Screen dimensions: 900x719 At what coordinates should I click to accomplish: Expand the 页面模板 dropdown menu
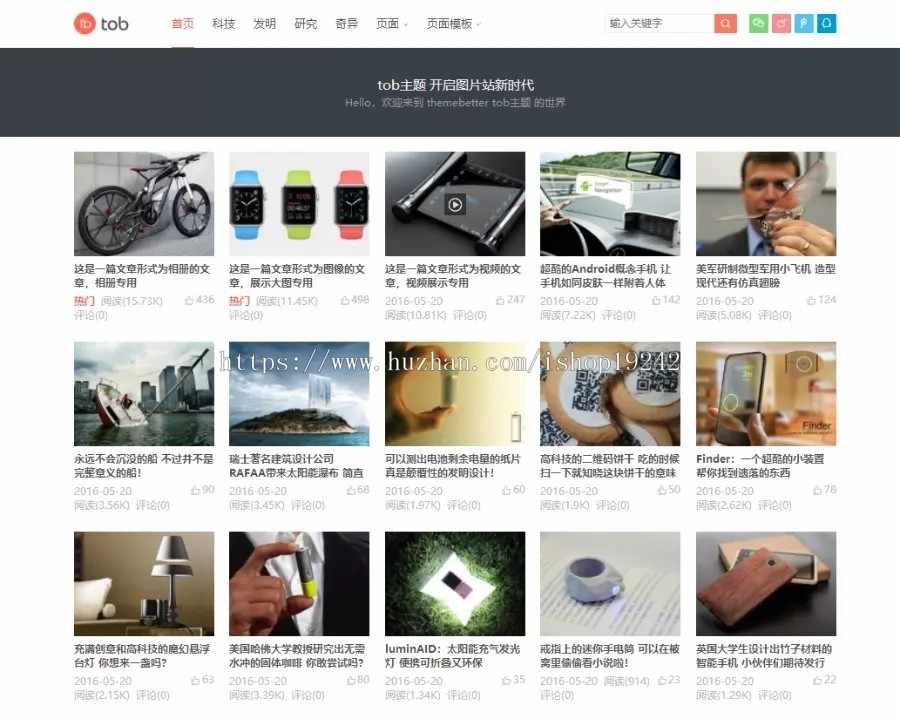coord(453,23)
